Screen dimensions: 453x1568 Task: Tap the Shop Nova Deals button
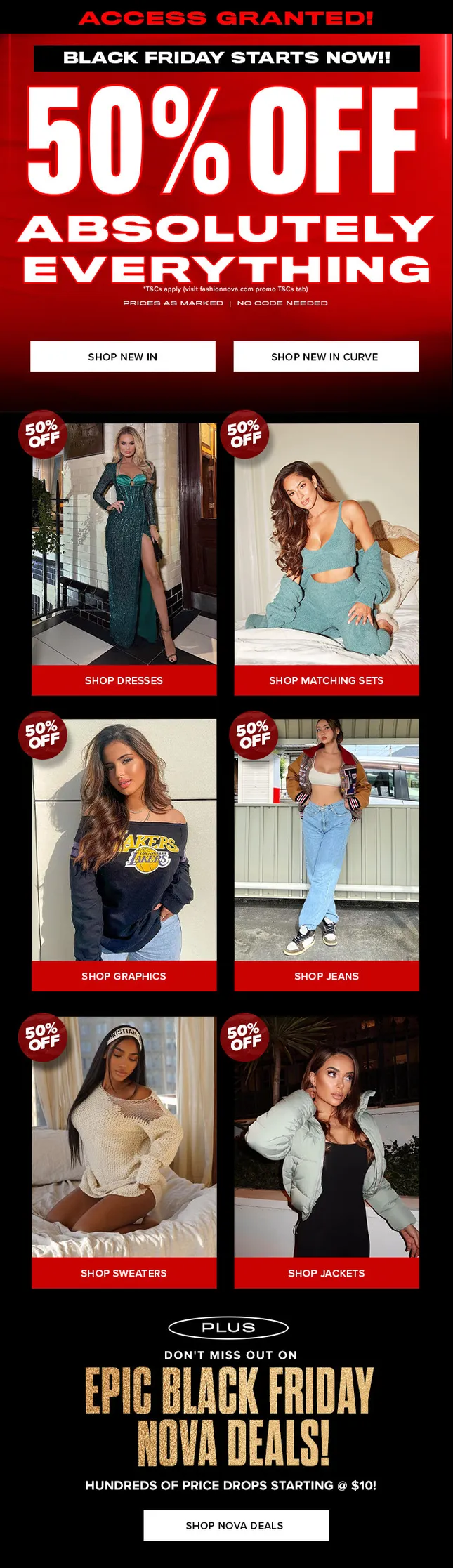click(235, 1525)
